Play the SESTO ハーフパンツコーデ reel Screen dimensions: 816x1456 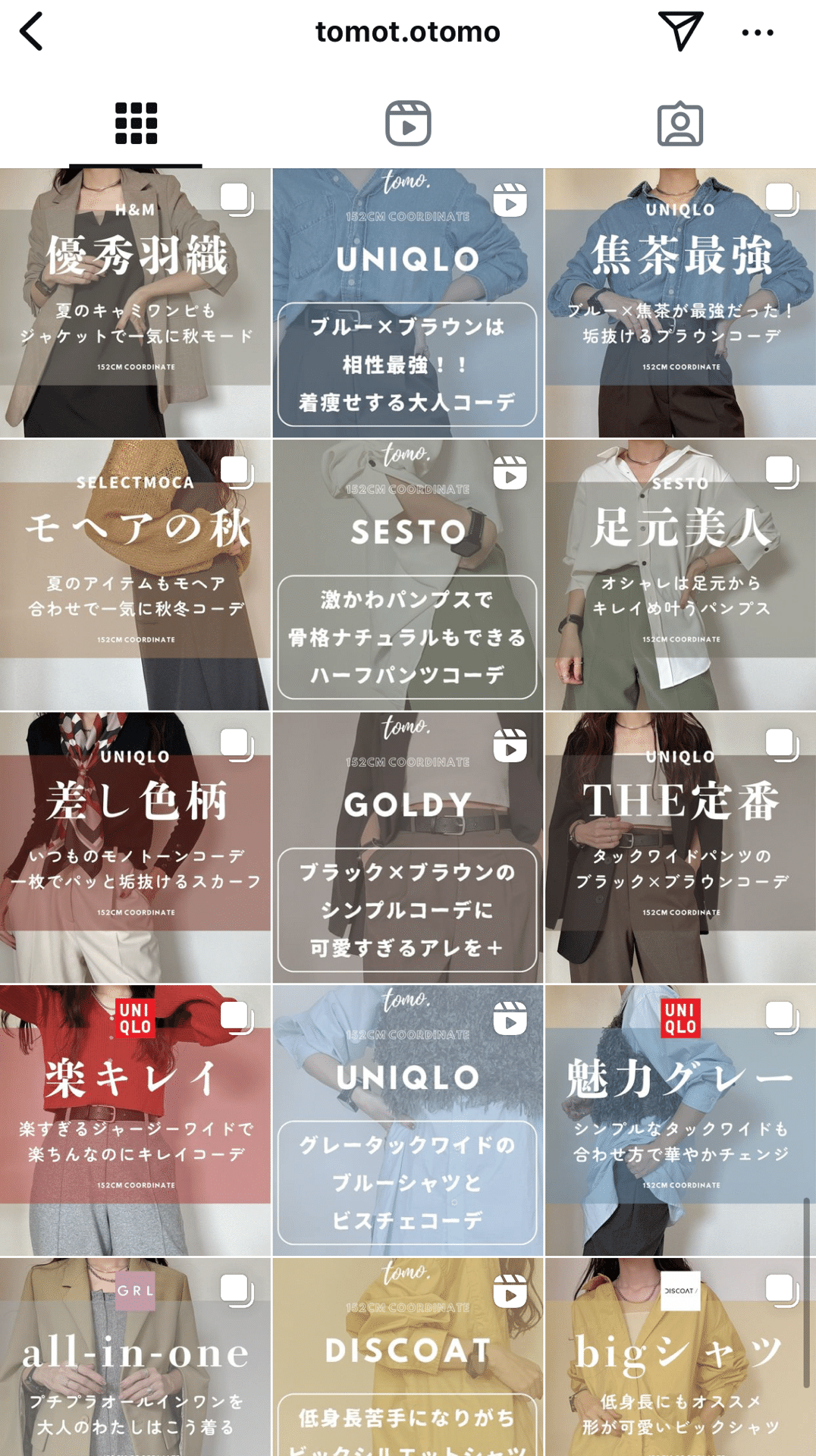tap(408, 575)
